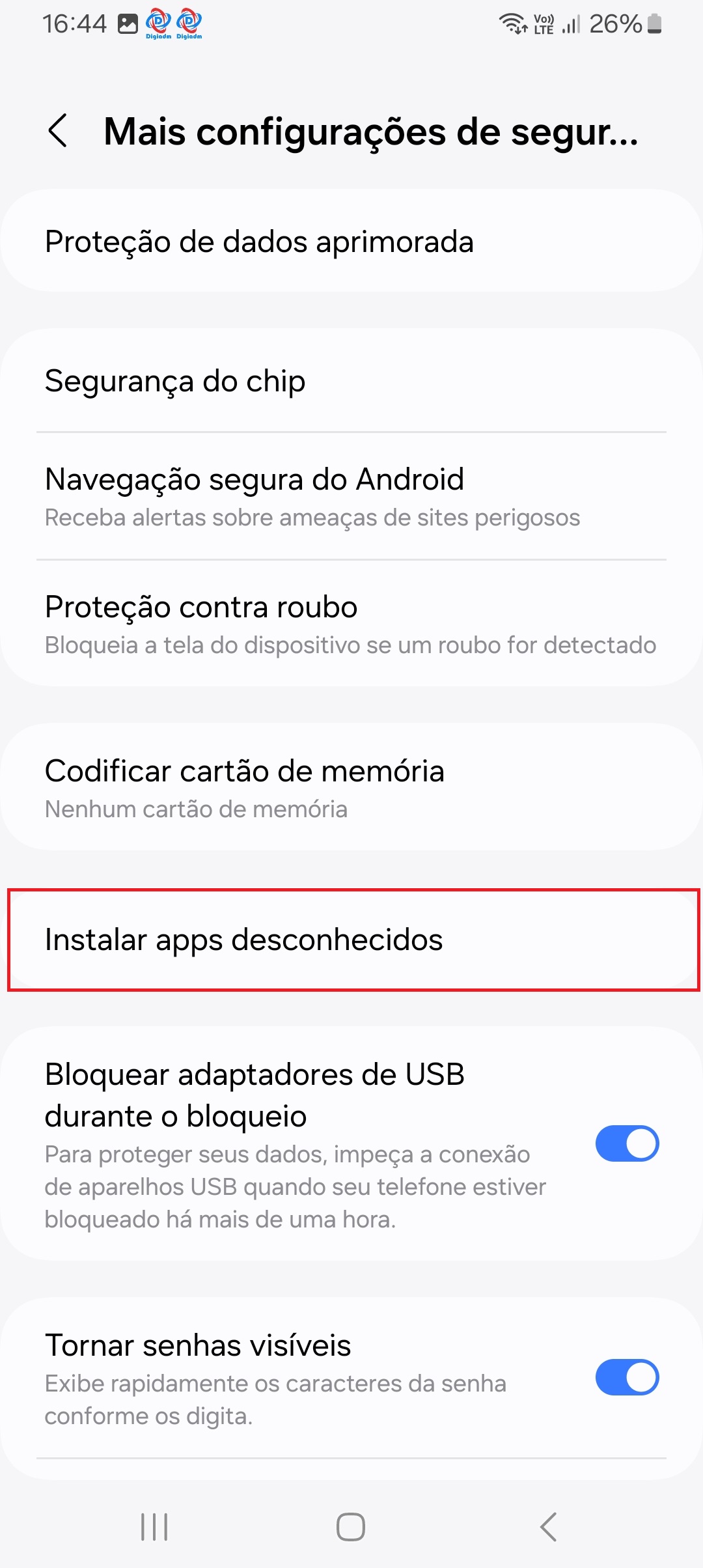
Task: Select Navegação segura do Android
Action: tap(351, 496)
